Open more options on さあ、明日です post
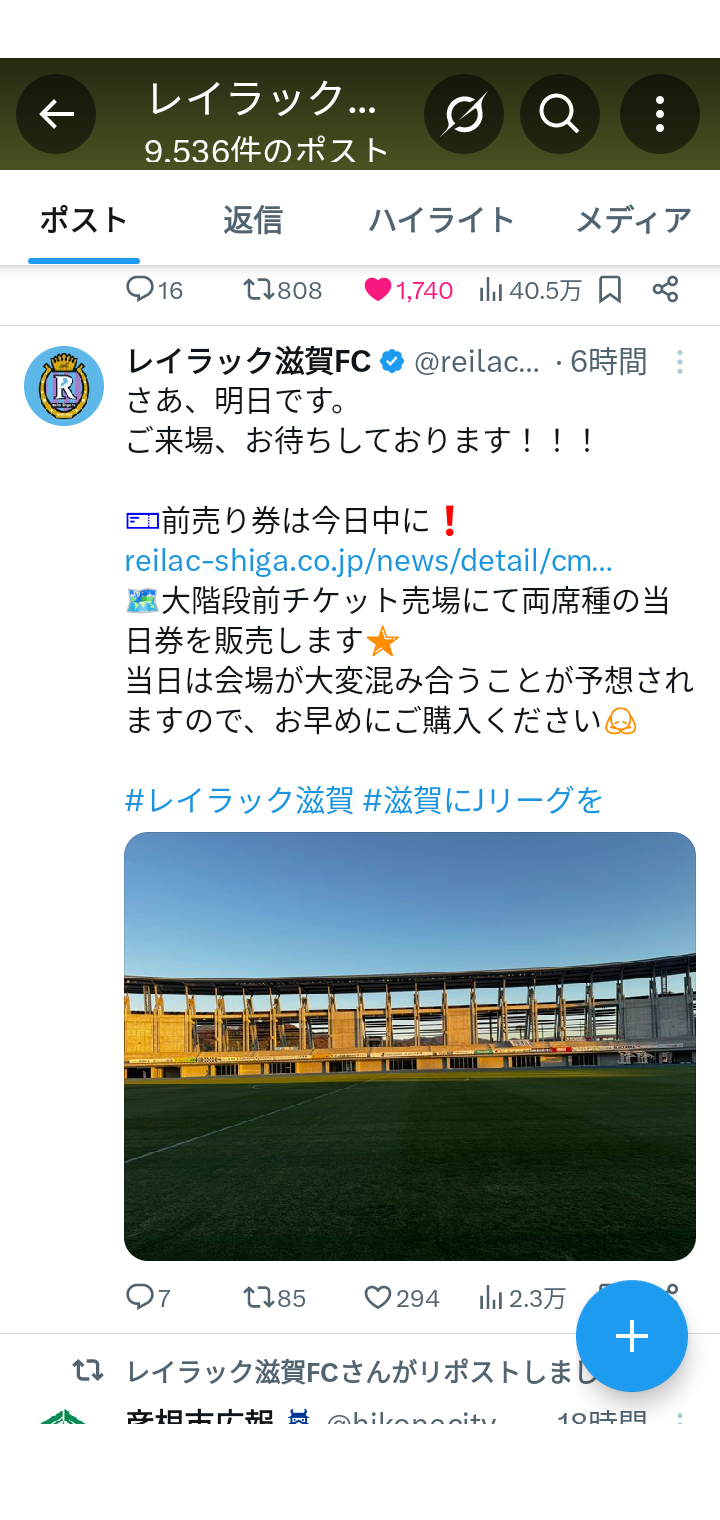 [679, 362]
